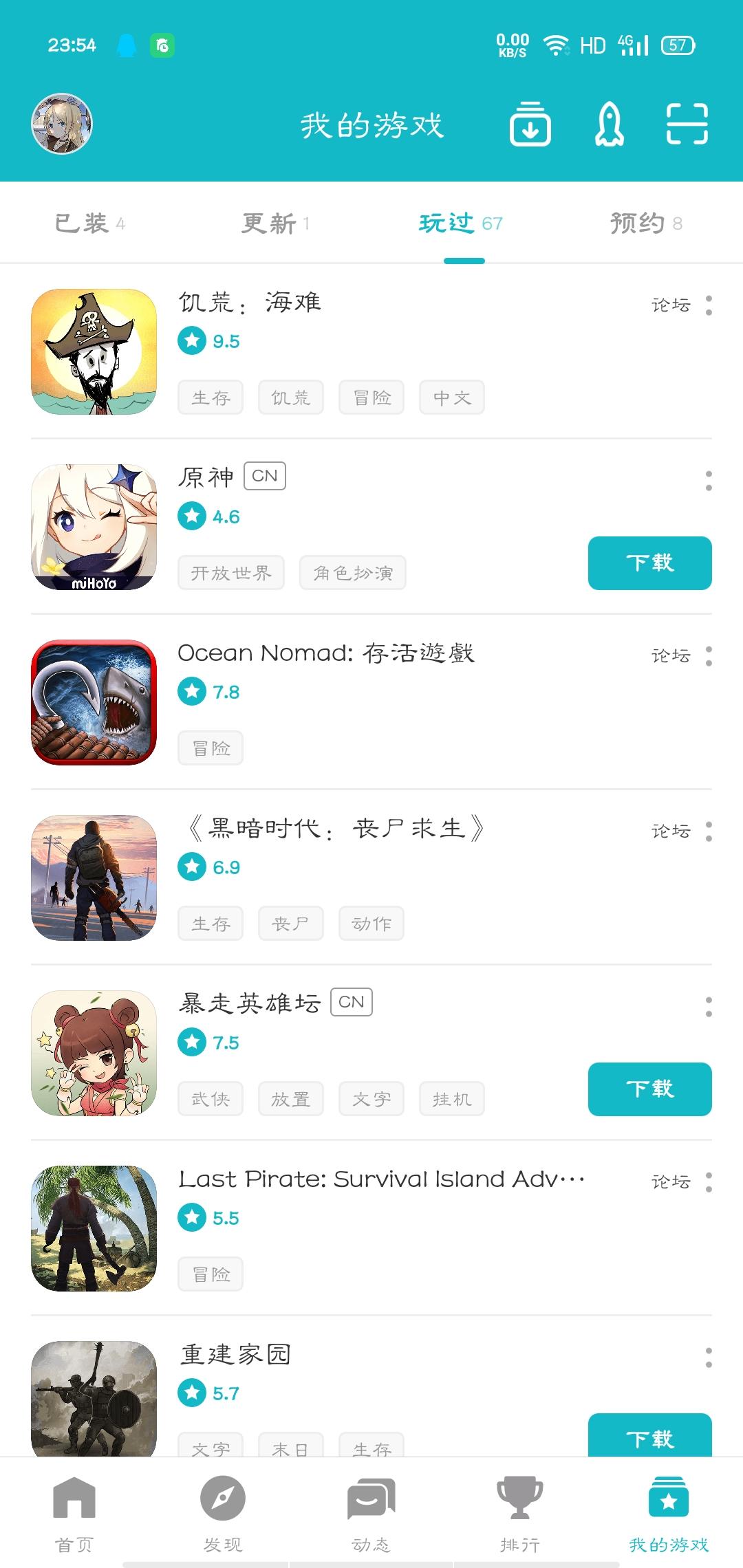This screenshot has width=743, height=1568.
Task: Open the Ocean Nomad game page
Action: pyautogui.click(x=326, y=653)
